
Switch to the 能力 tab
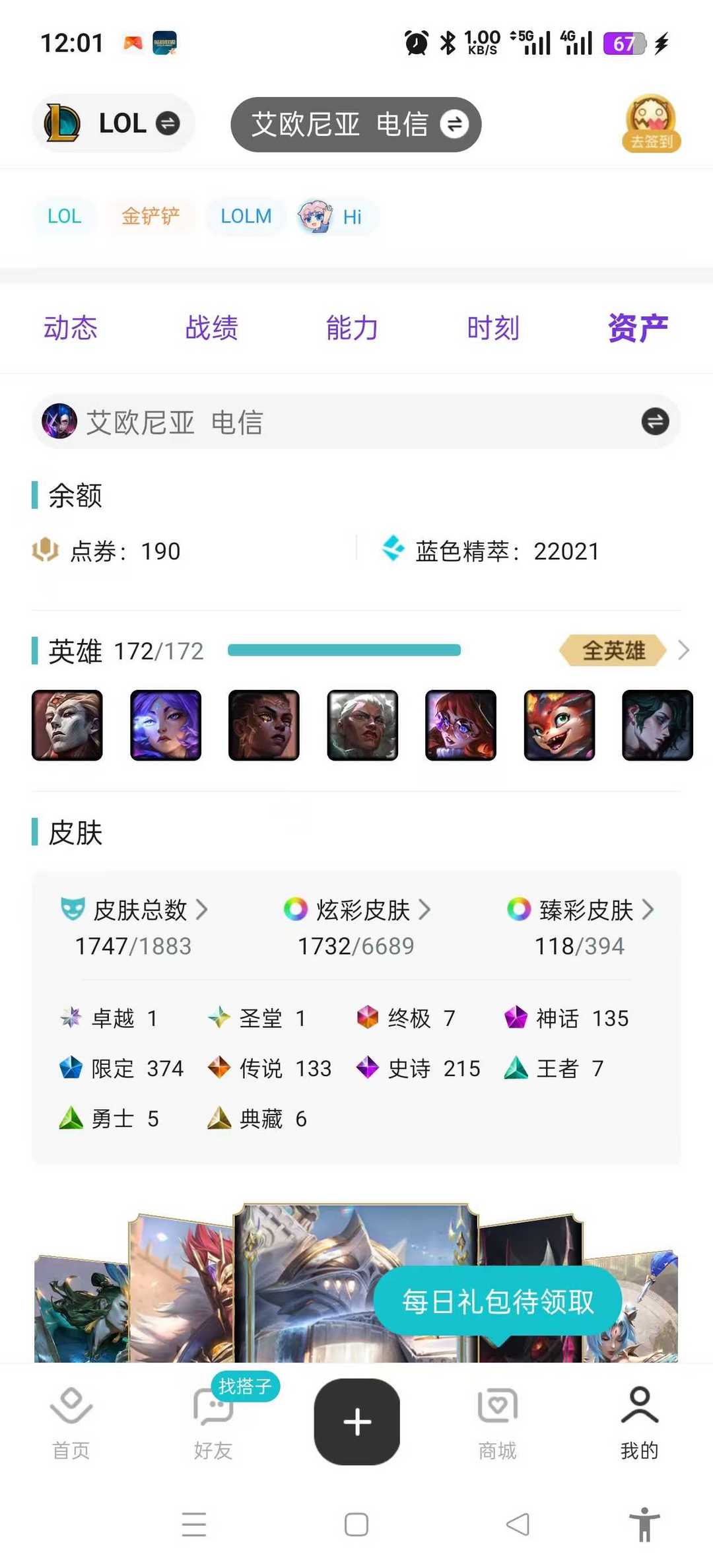point(352,328)
